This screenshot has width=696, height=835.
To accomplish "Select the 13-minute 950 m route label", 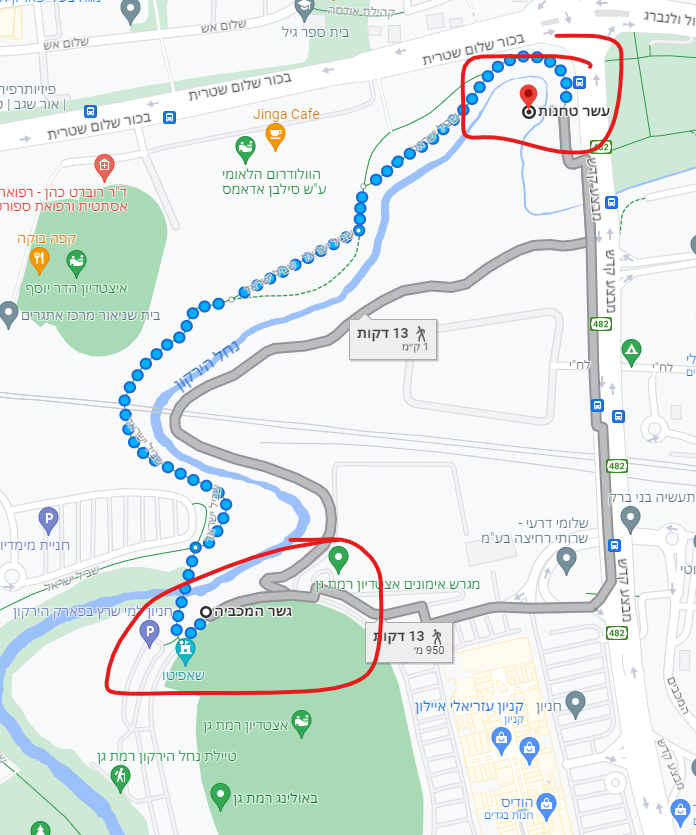I will [408, 643].
